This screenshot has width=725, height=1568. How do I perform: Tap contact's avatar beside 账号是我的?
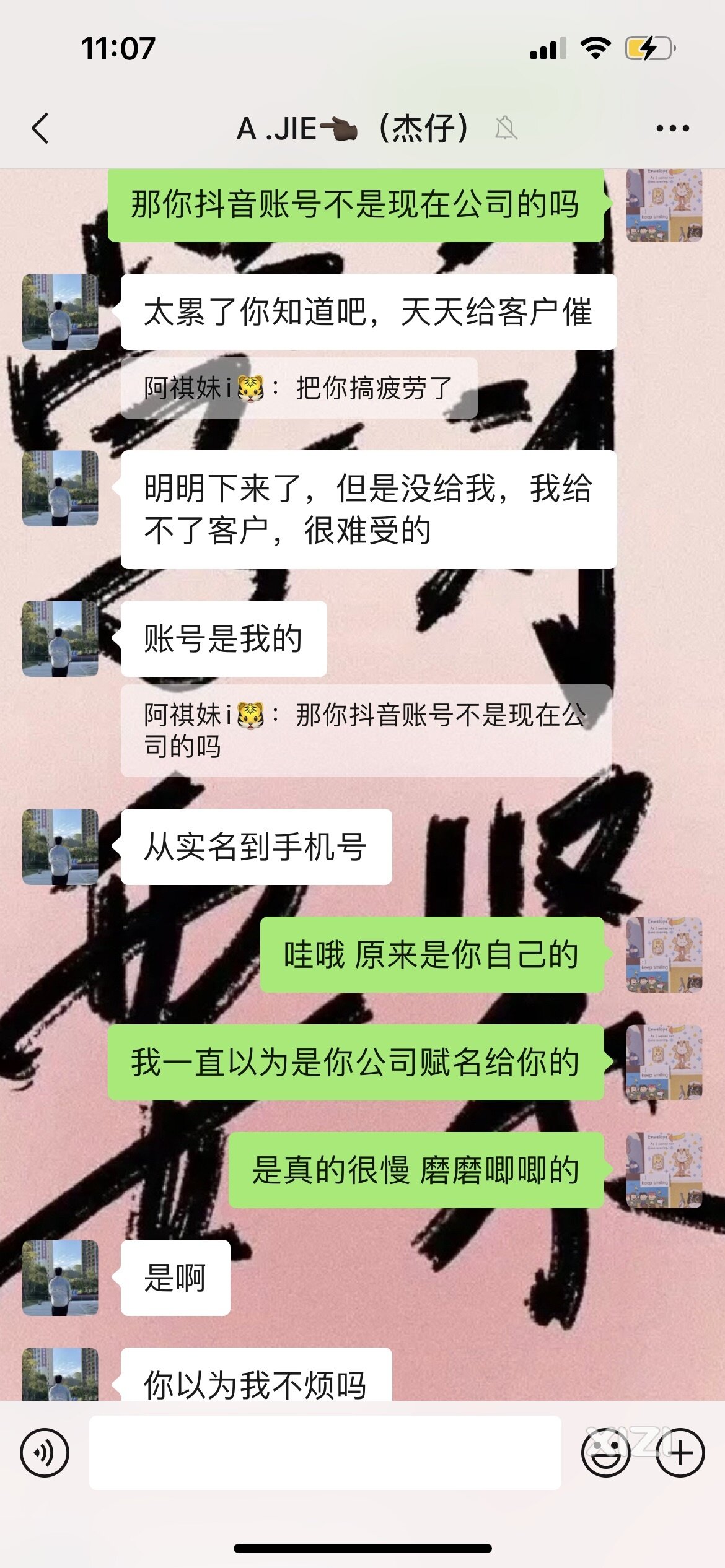60,638
